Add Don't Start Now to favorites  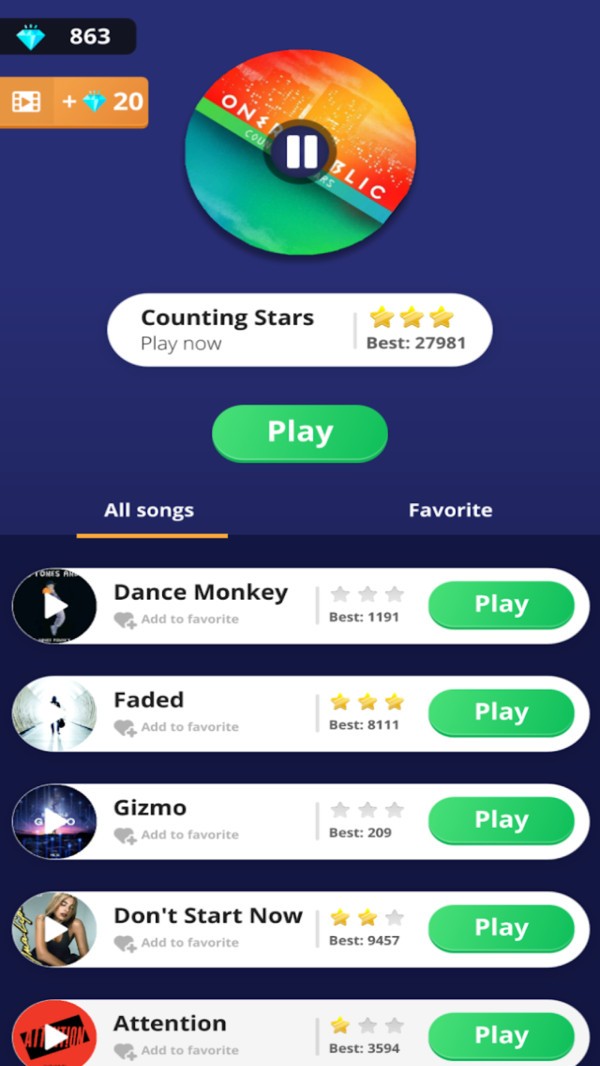(x=176, y=943)
